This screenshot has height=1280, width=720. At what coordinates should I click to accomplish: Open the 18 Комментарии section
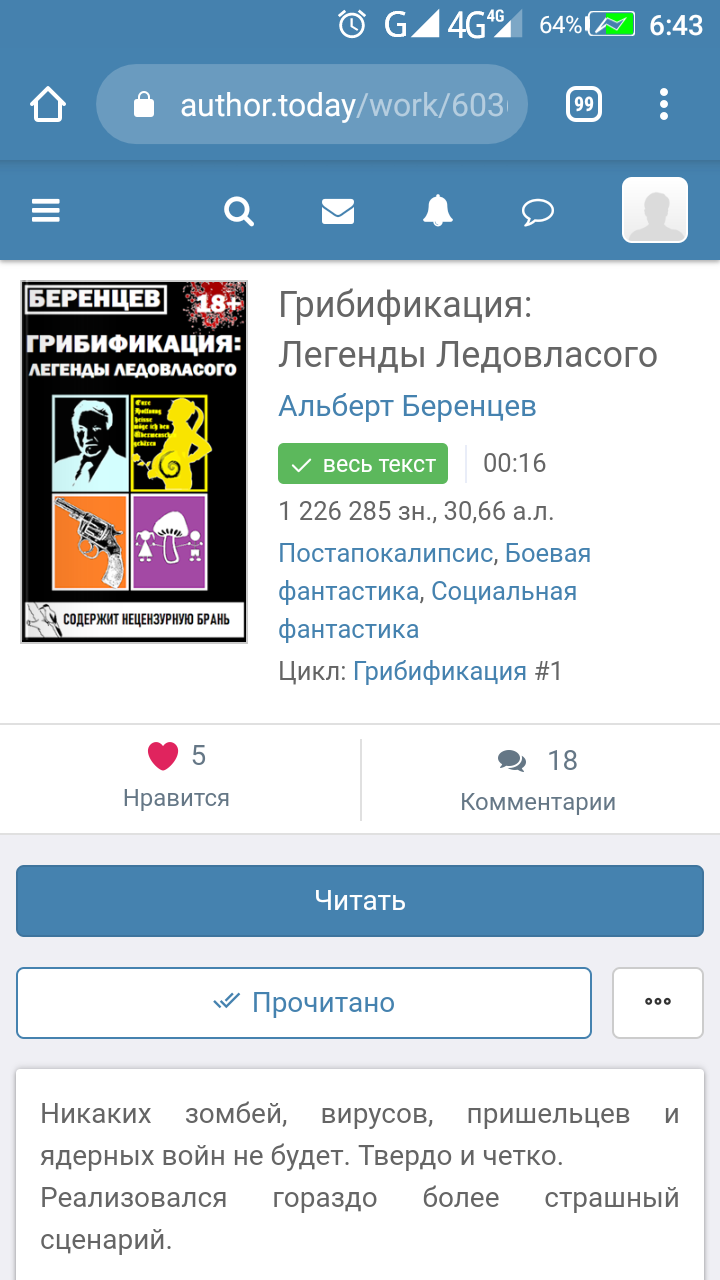[538, 779]
